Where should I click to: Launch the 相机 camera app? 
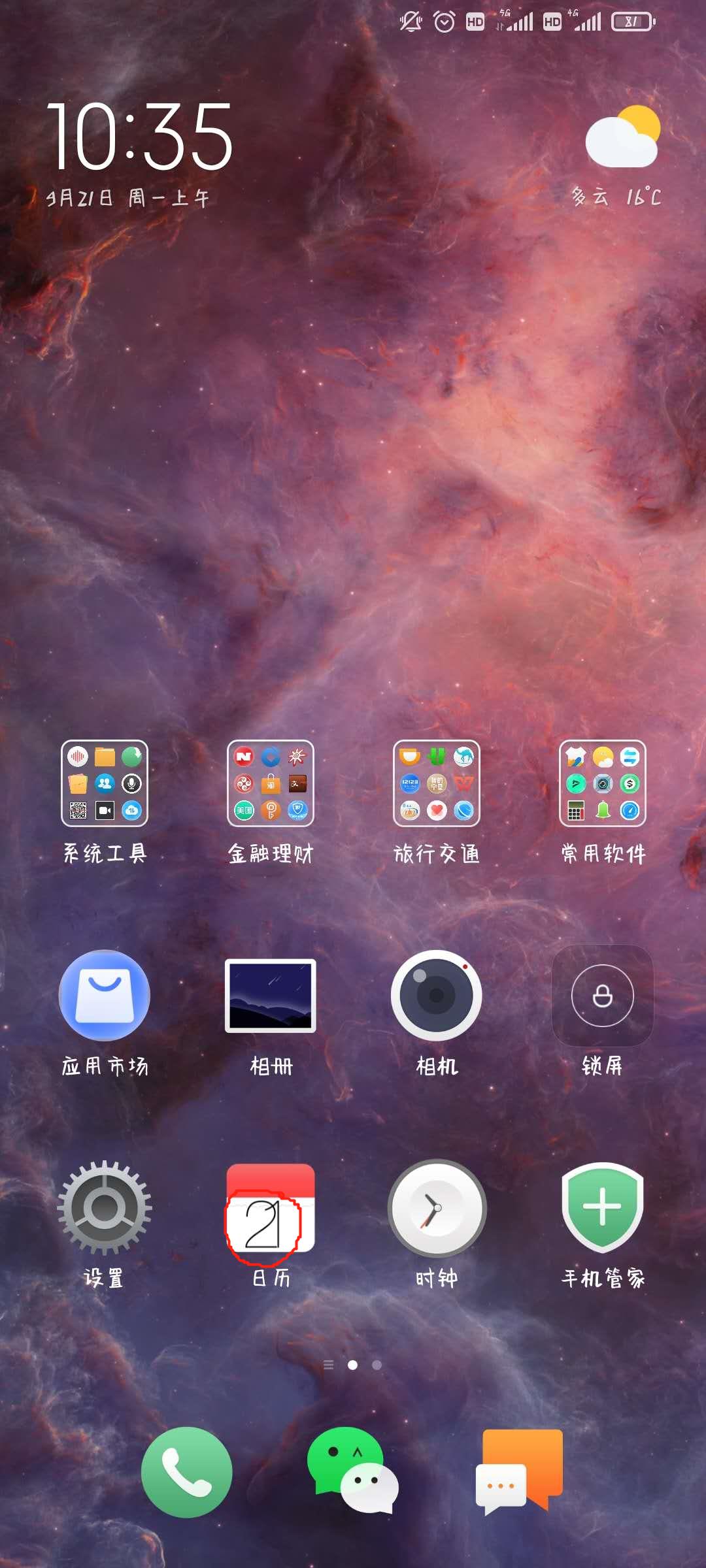[437, 996]
